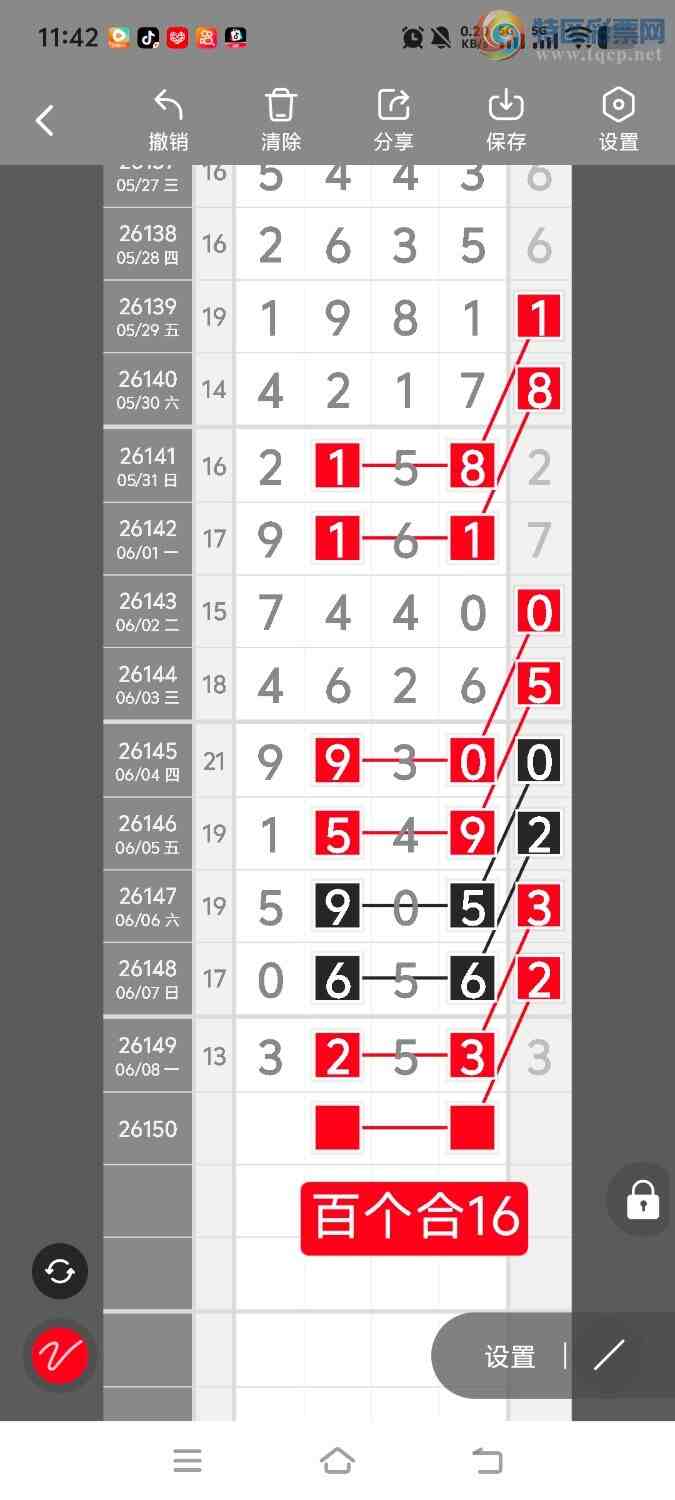Undo the last drawing with 撤销
The height and width of the screenshot is (1500, 675).
point(168,120)
